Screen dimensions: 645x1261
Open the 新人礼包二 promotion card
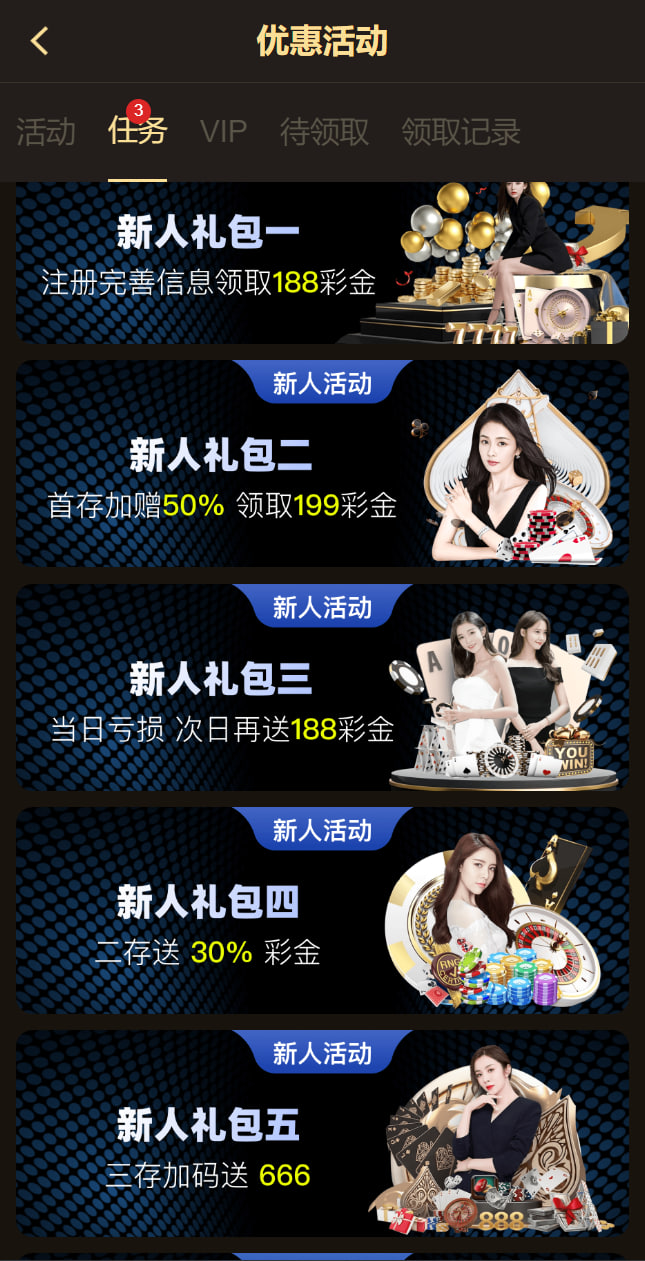[322, 465]
